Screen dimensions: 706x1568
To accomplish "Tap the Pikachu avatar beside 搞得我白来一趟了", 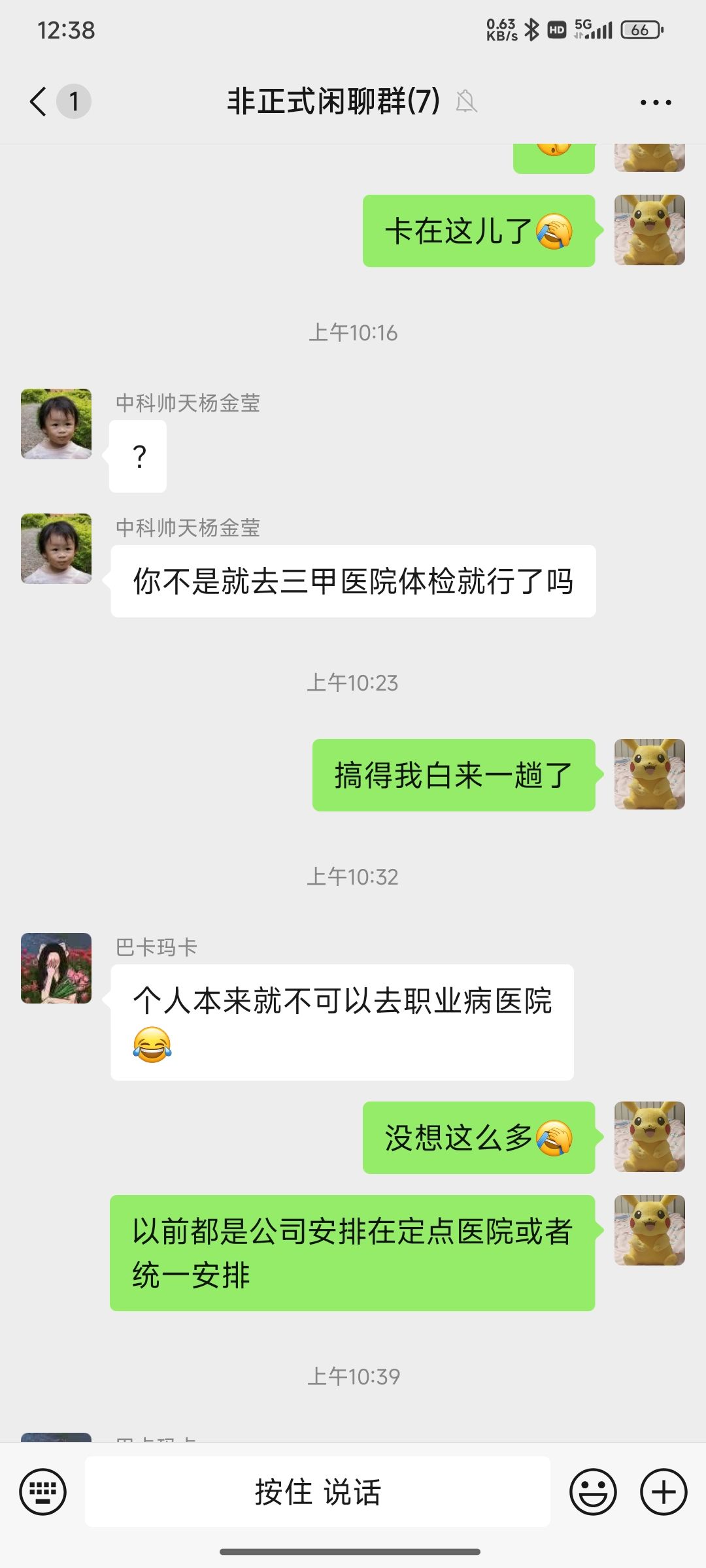I will [649, 774].
